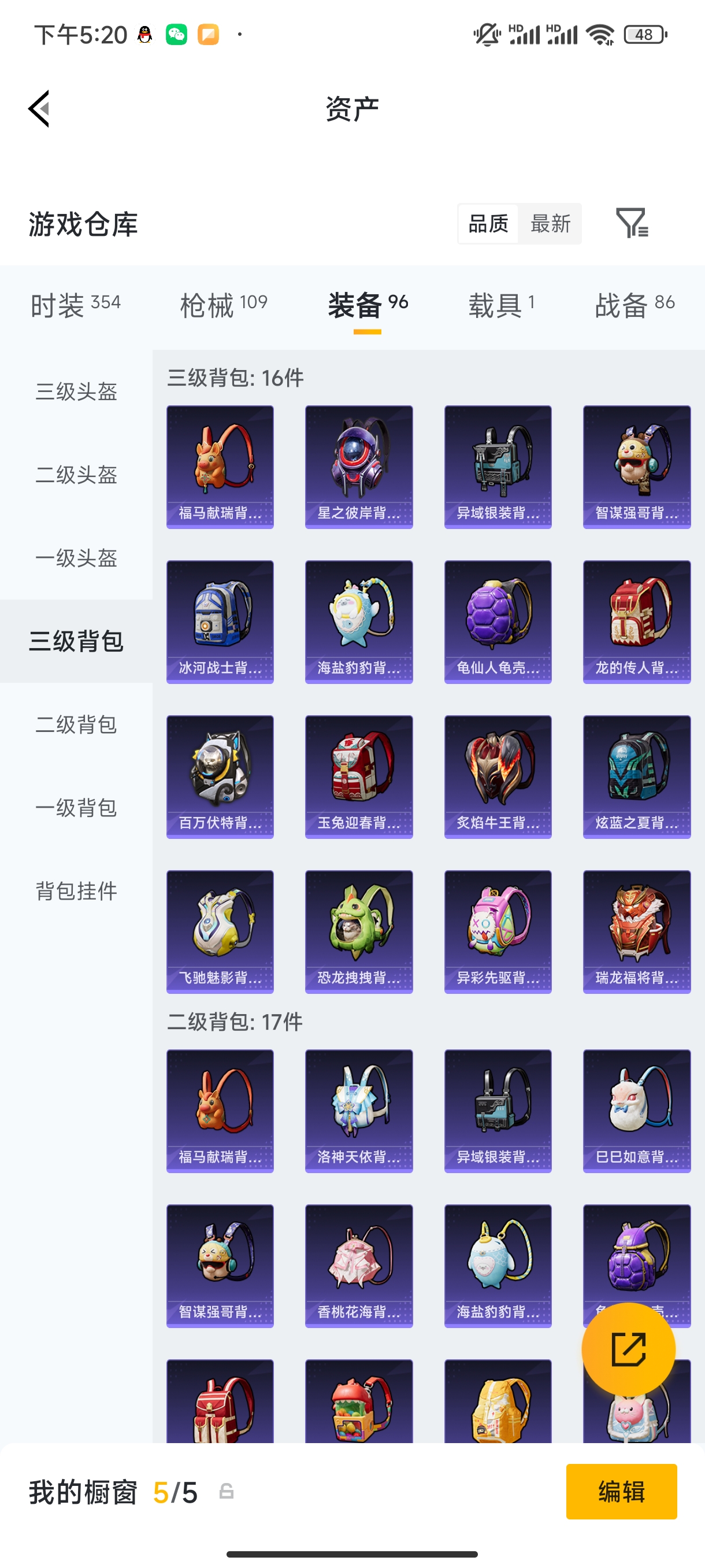
Task: Tap the back arrow to leave 资产 page
Action: pyautogui.click(x=38, y=108)
